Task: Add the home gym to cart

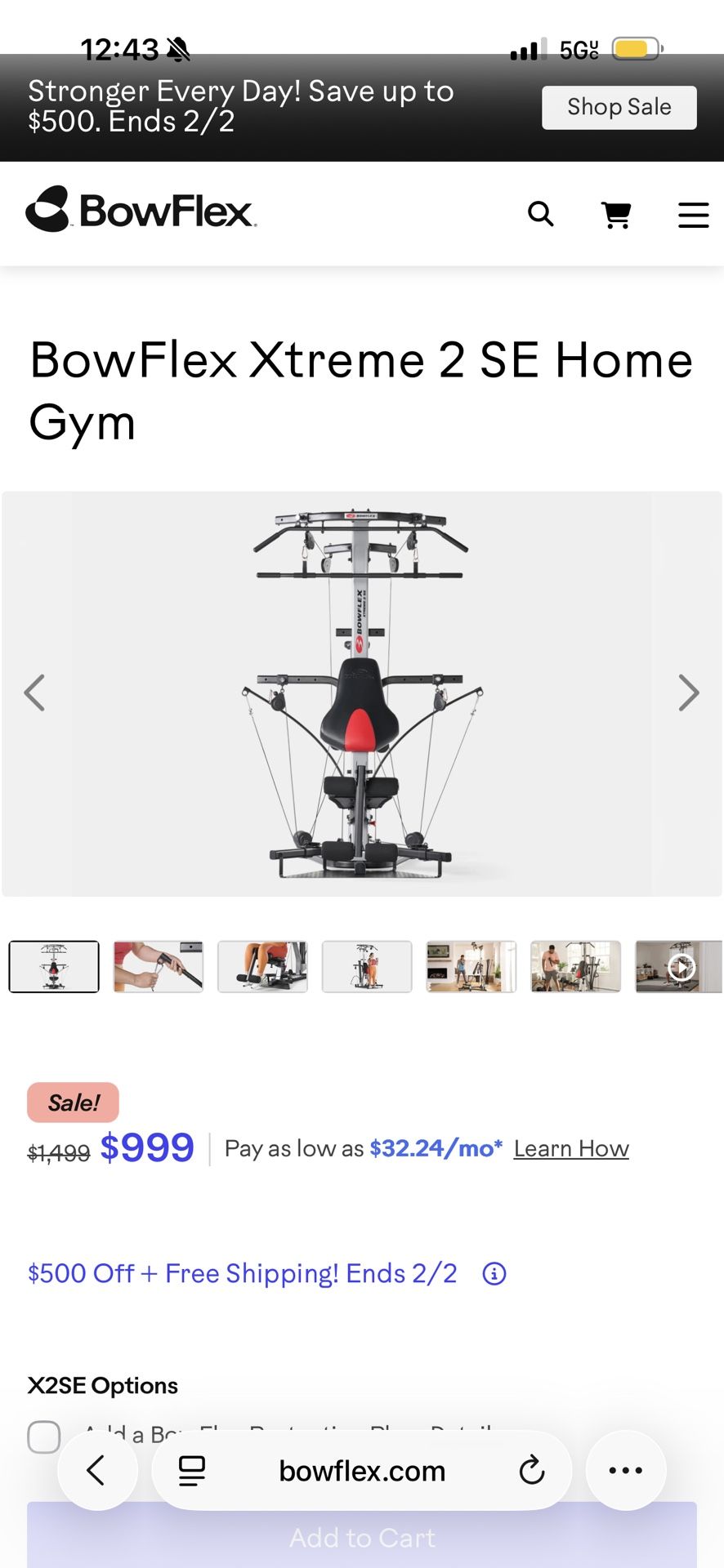Action: point(362,1535)
